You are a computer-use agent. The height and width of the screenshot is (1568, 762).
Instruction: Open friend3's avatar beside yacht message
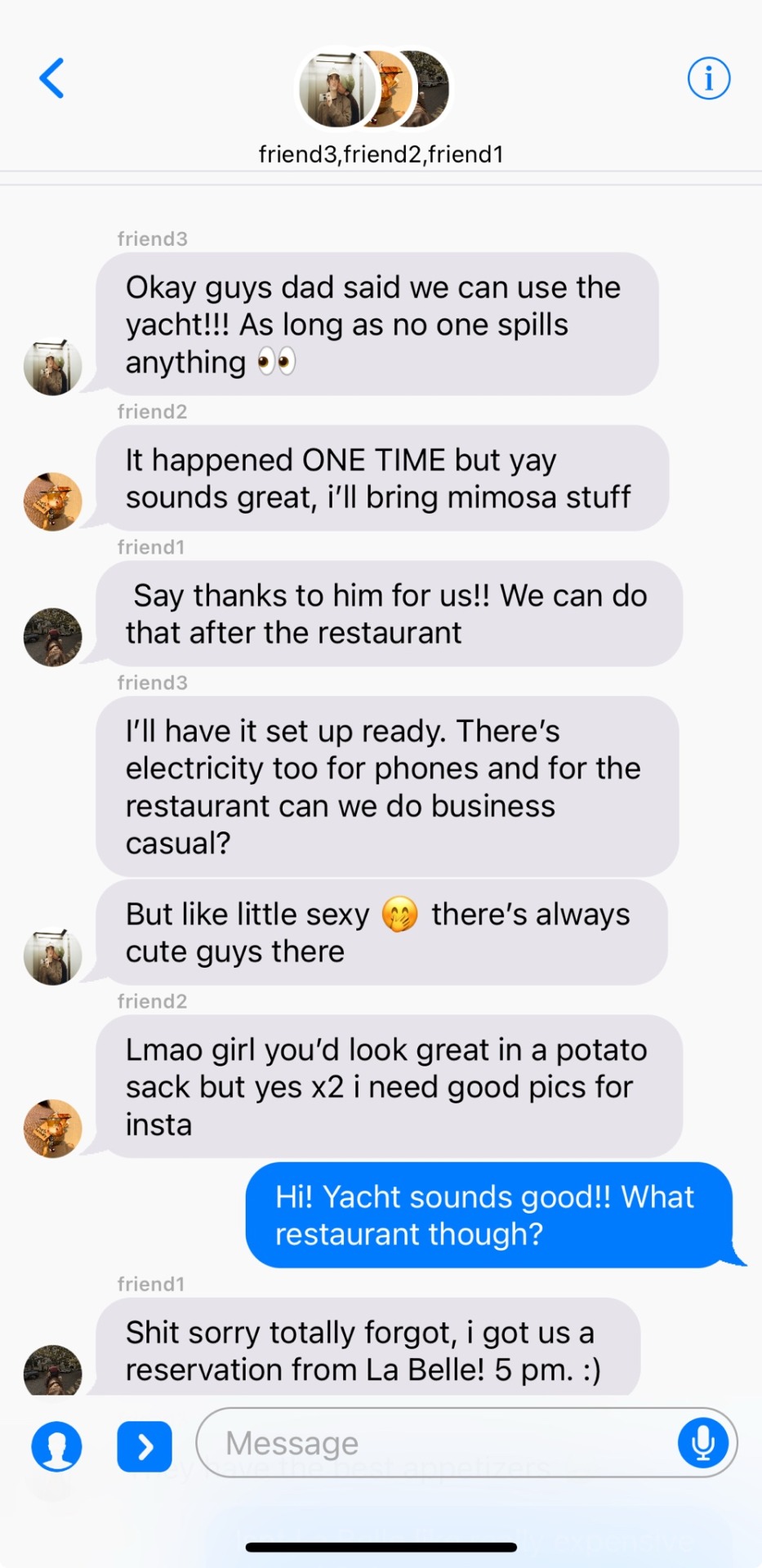click(x=52, y=367)
